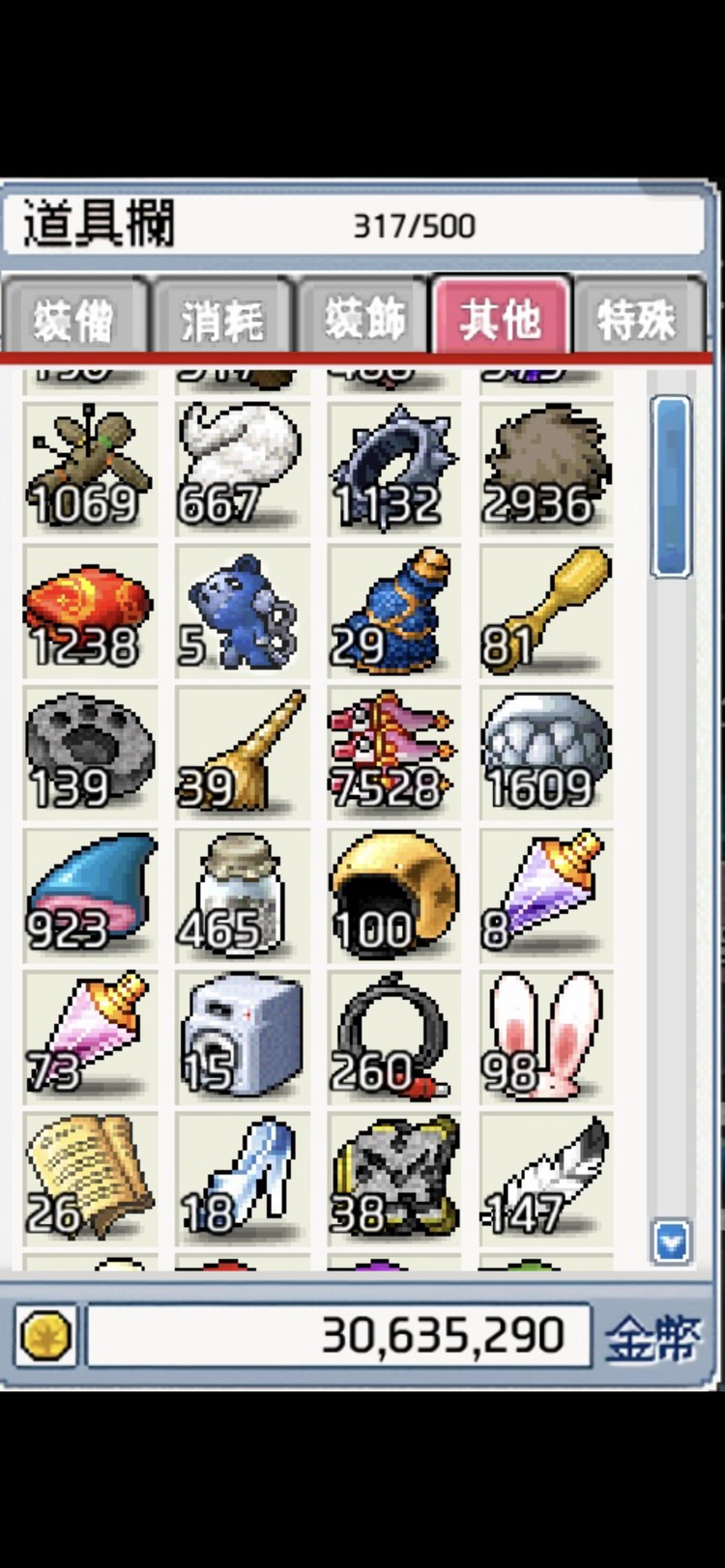Tap the broom item with 39

(x=243, y=754)
